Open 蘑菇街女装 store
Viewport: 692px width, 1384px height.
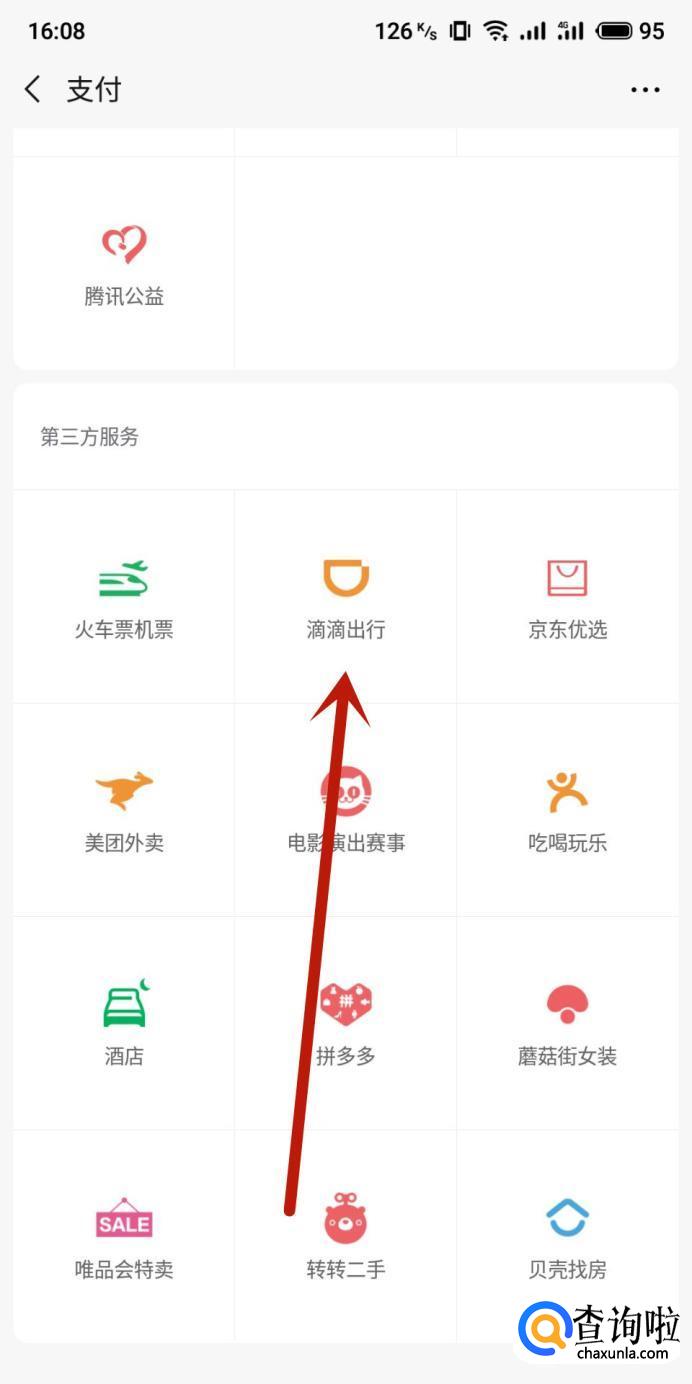[567, 1023]
